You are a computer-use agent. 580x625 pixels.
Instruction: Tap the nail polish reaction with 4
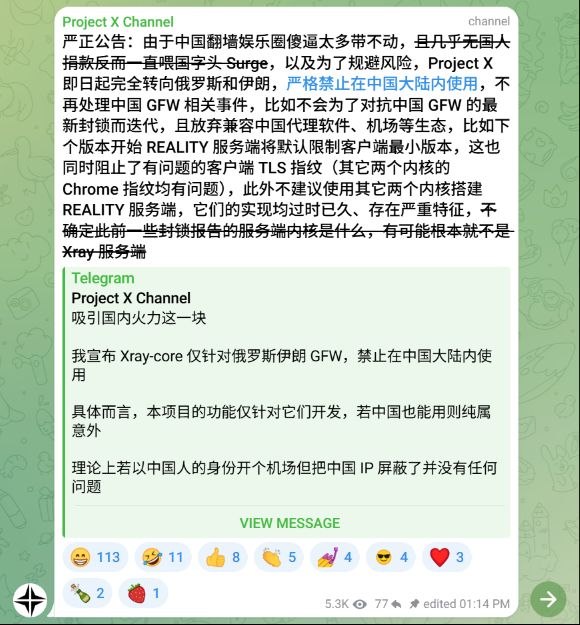click(x=334, y=557)
